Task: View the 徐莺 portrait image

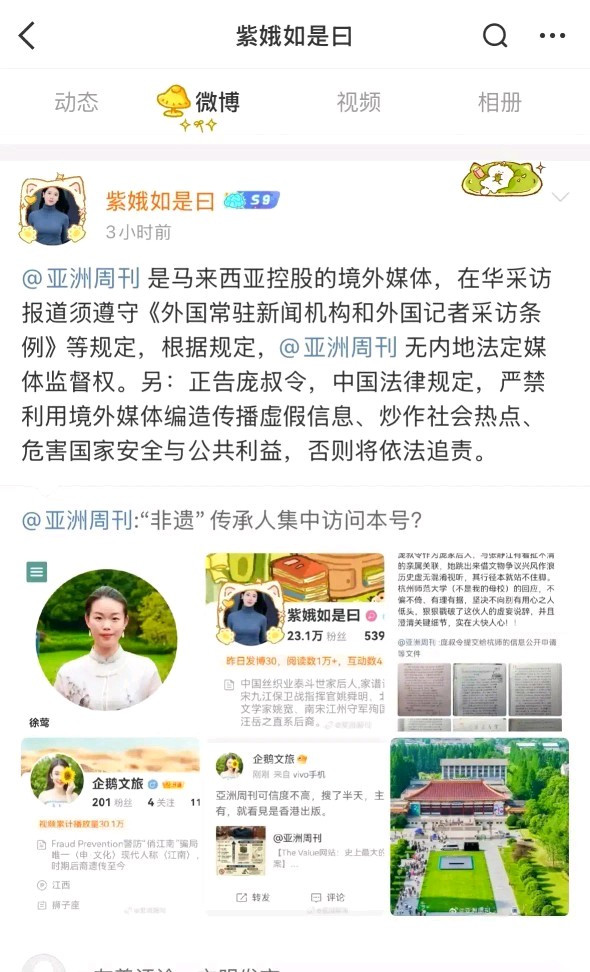Action: tap(110, 642)
